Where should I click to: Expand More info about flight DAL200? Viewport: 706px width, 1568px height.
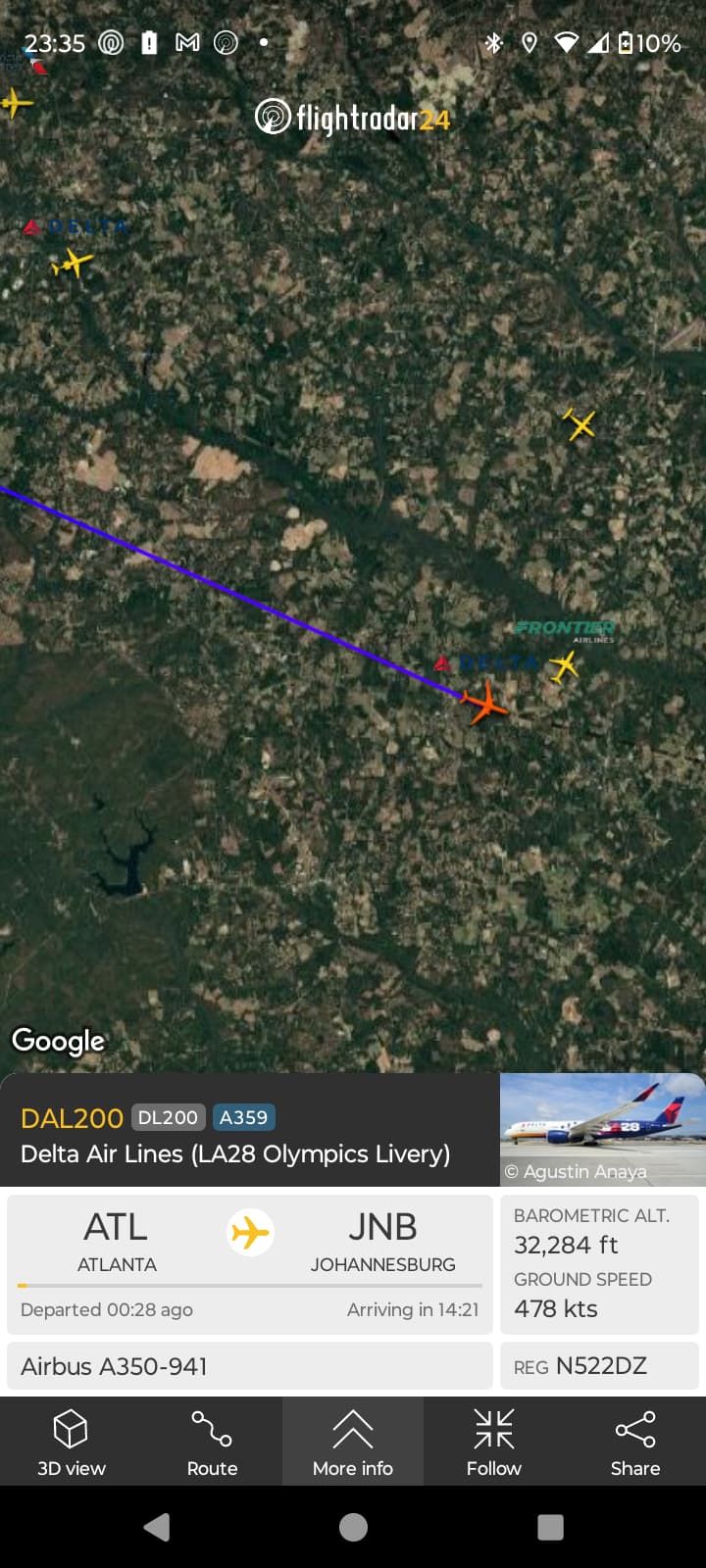pyautogui.click(x=353, y=1442)
